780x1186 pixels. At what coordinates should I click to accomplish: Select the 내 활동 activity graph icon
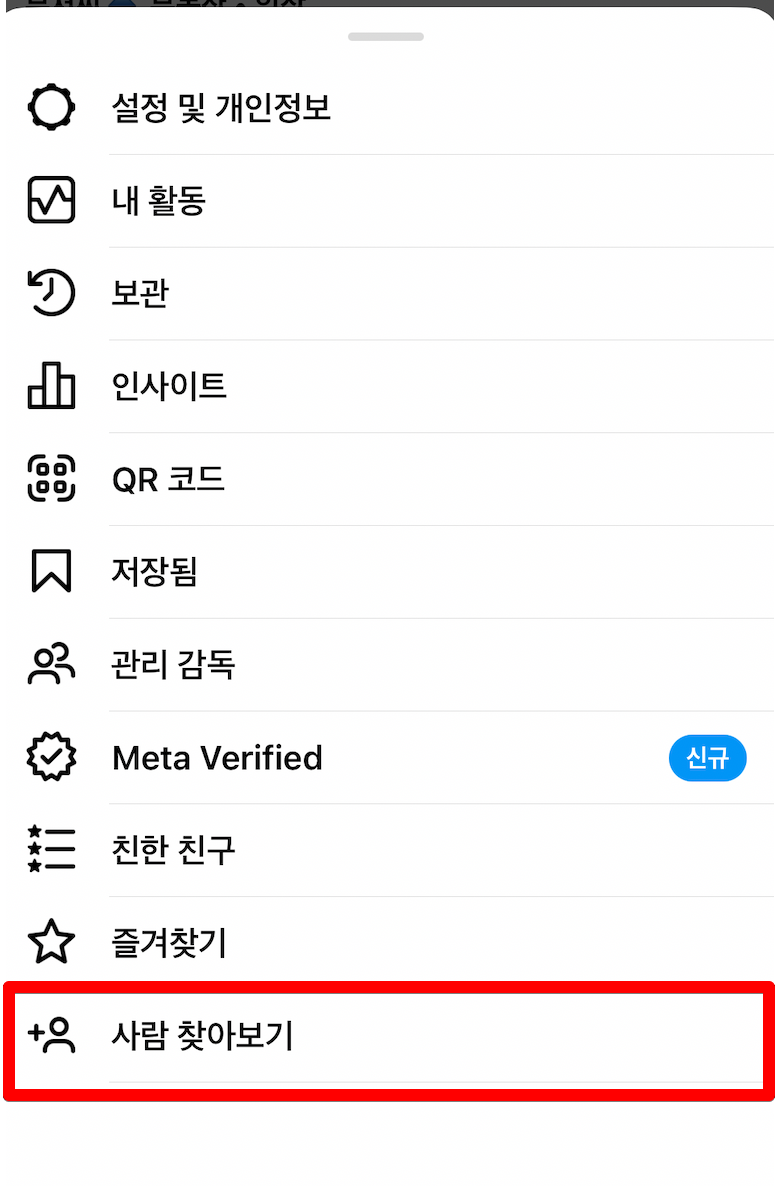click(x=50, y=200)
